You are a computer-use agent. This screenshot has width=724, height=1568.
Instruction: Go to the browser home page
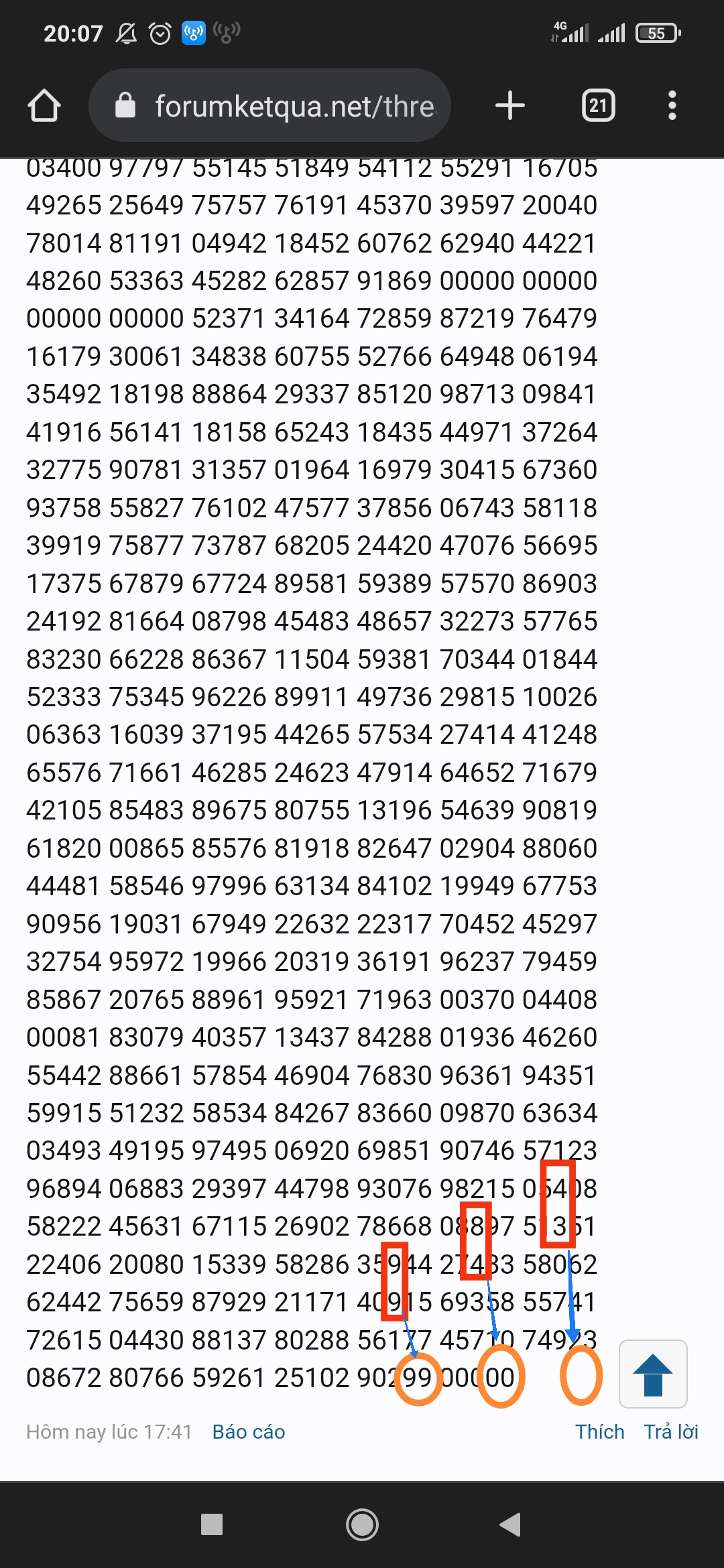(44, 106)
